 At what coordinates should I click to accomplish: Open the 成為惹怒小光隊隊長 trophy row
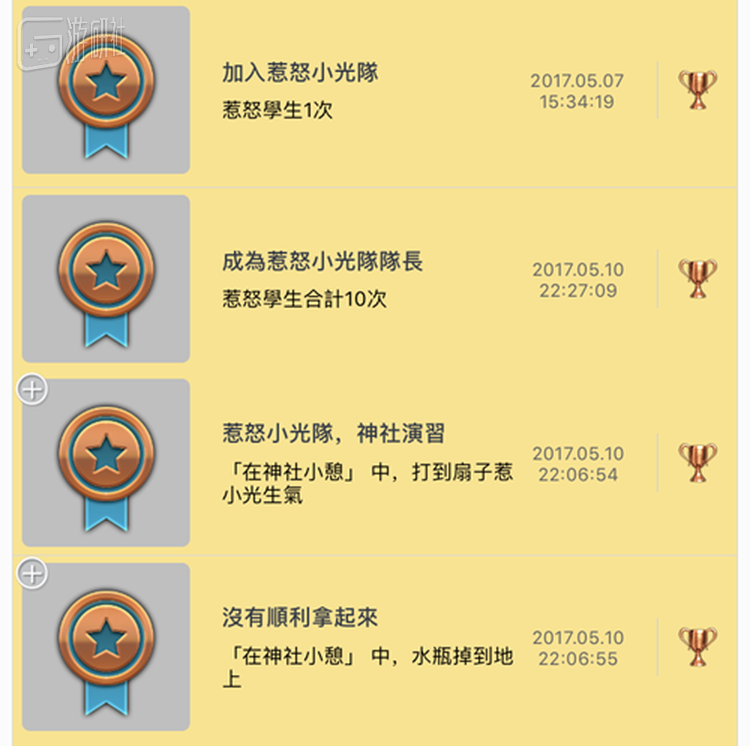point(322,262)
